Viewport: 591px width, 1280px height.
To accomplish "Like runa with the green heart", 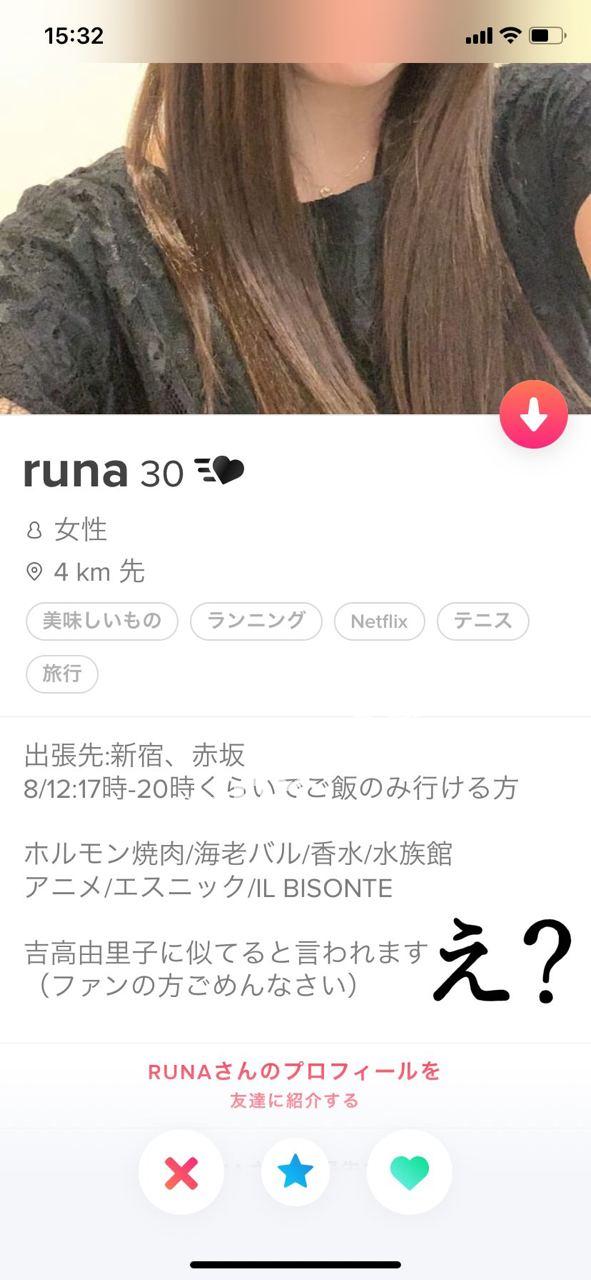I will (x=409, y=1171).
